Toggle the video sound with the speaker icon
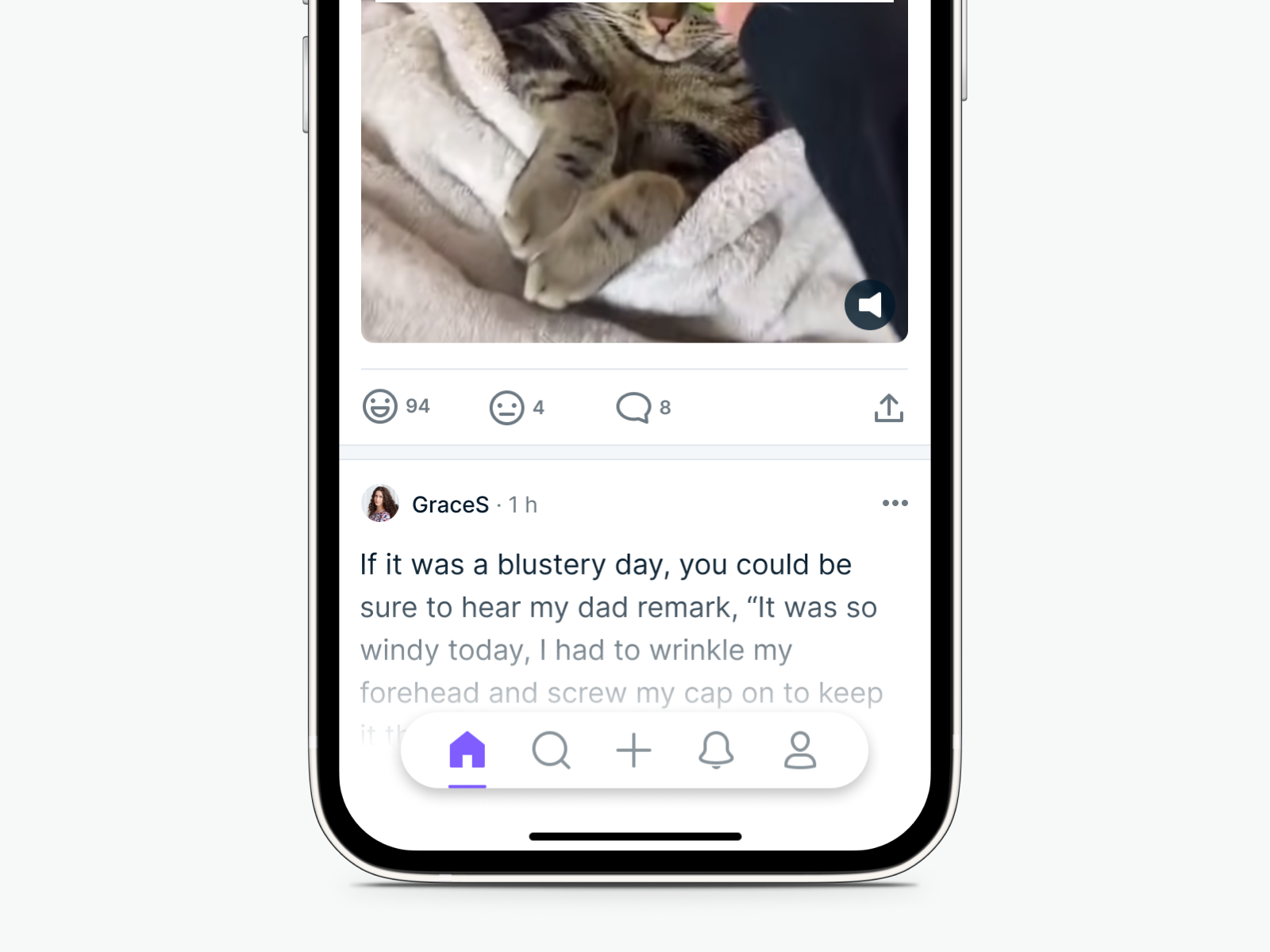 point(869,305)
